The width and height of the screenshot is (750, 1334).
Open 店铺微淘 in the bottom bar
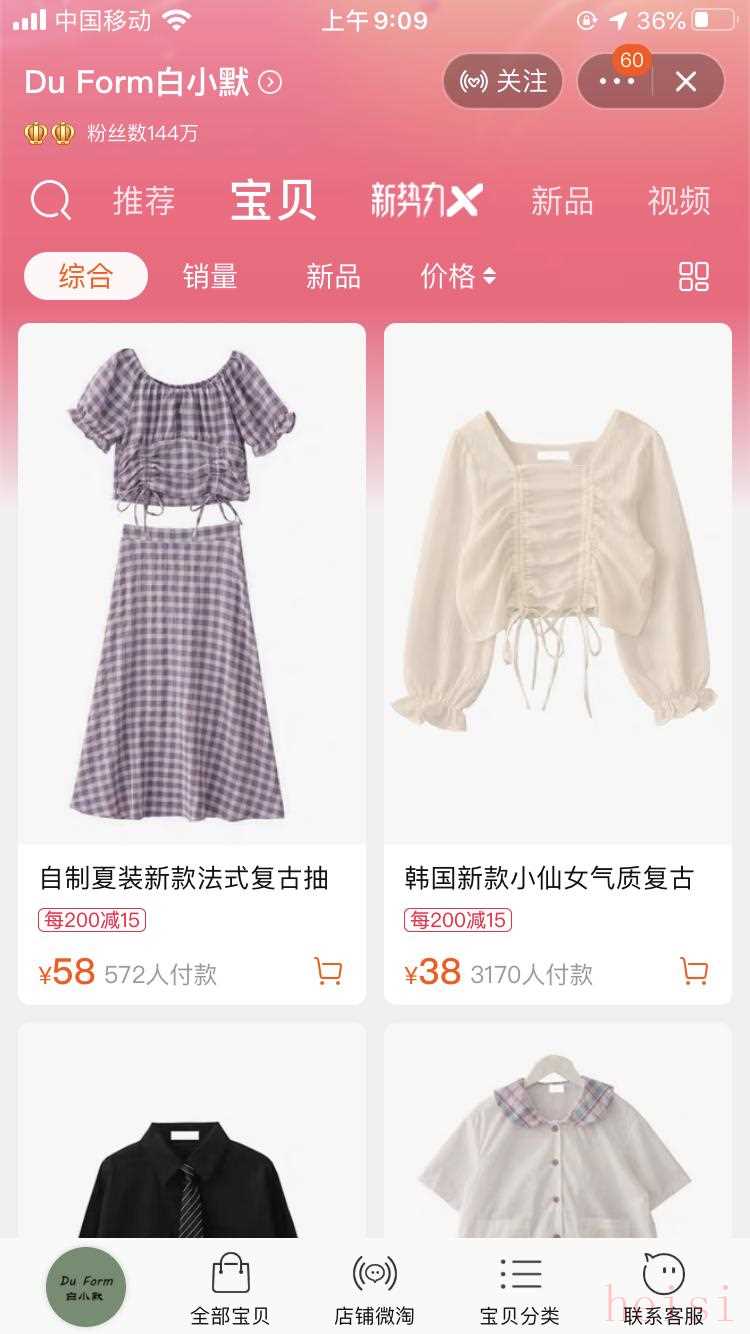[x=375, y=1289]
